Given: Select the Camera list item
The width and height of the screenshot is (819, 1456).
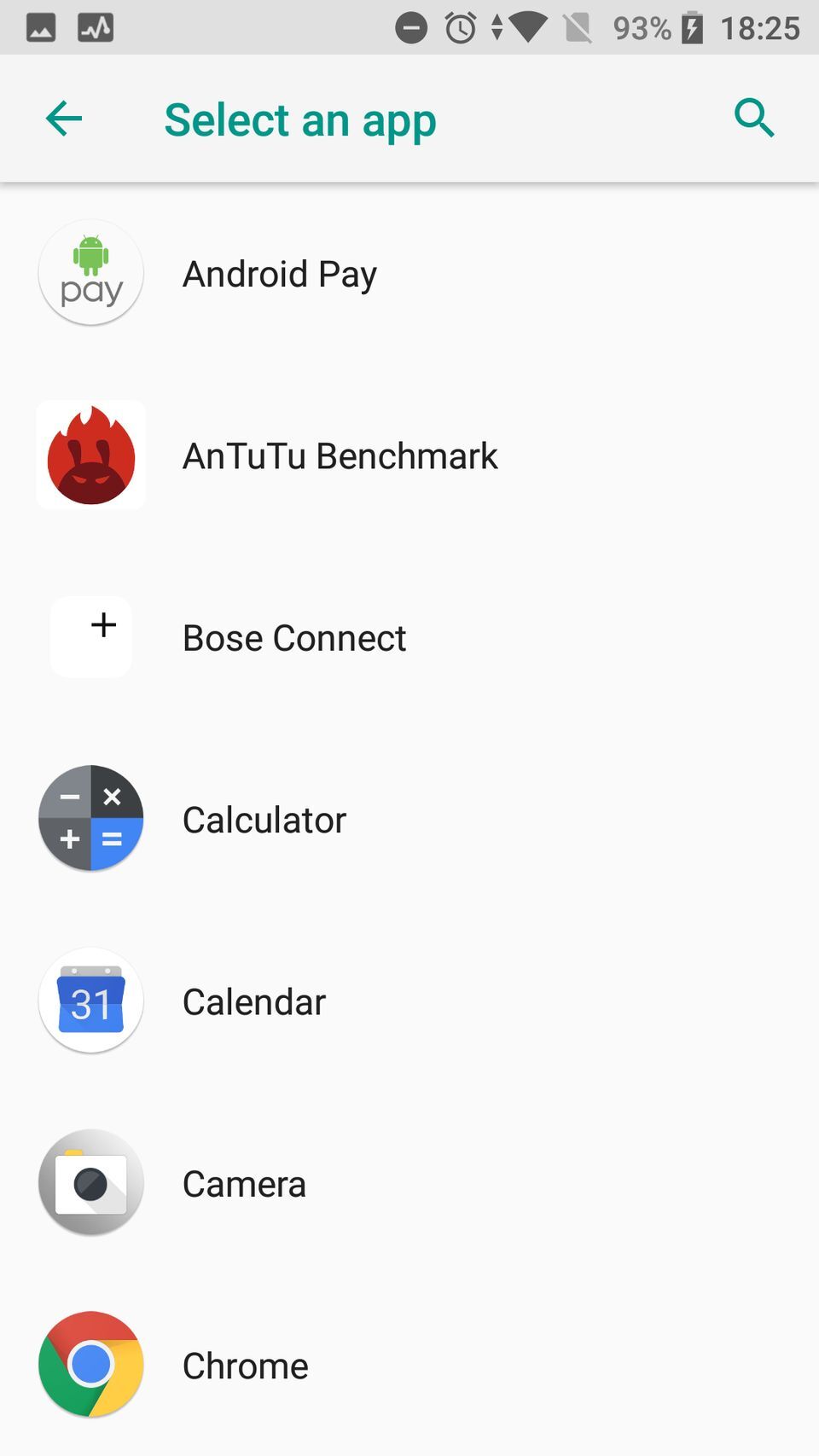Looking at the screenshot, I should 244,1183.
